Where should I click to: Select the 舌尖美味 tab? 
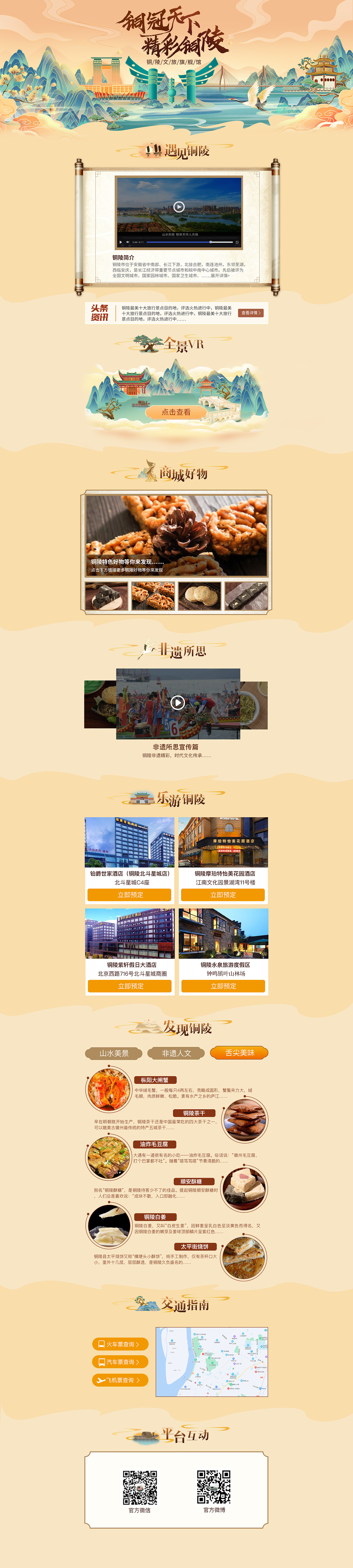click(239, 1052)
